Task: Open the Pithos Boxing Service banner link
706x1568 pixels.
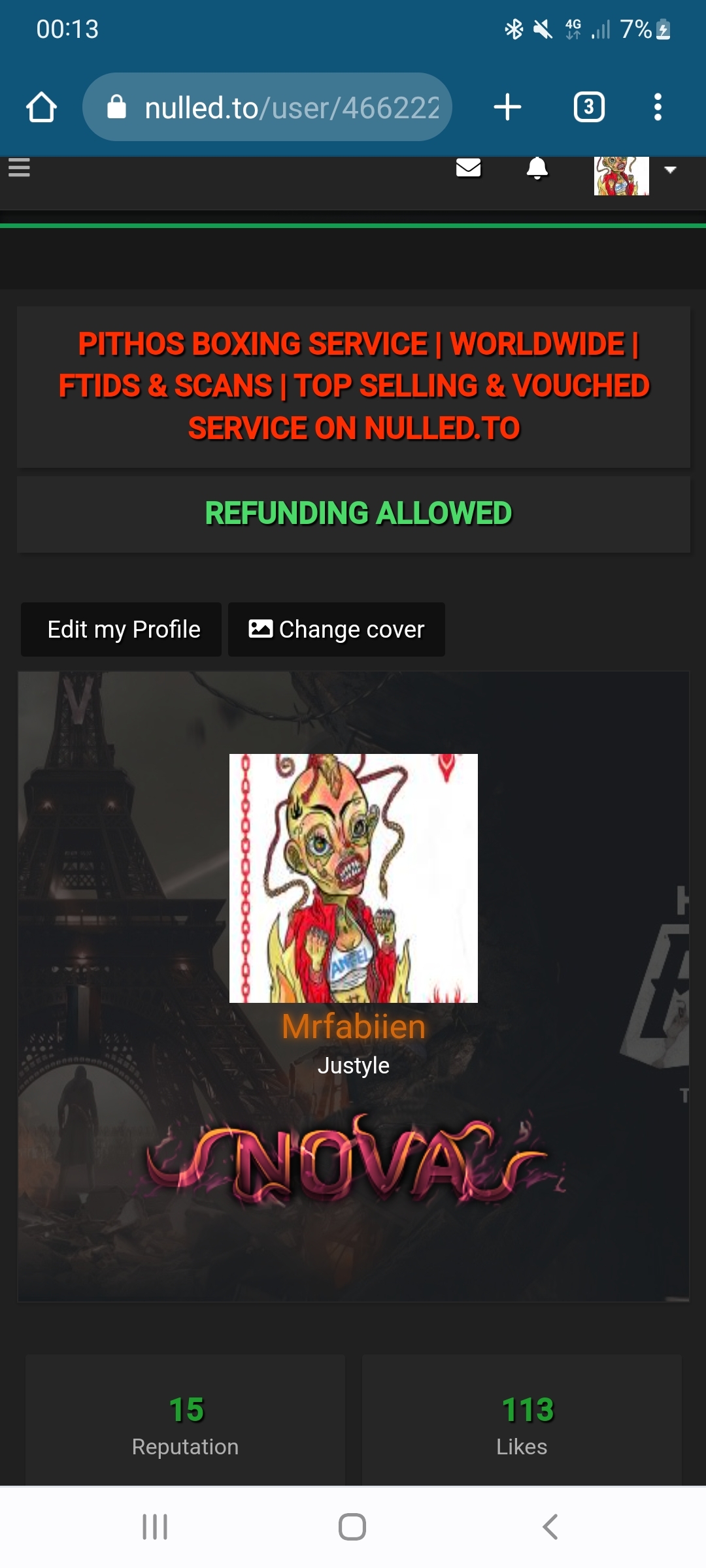Action: [354, 386]
